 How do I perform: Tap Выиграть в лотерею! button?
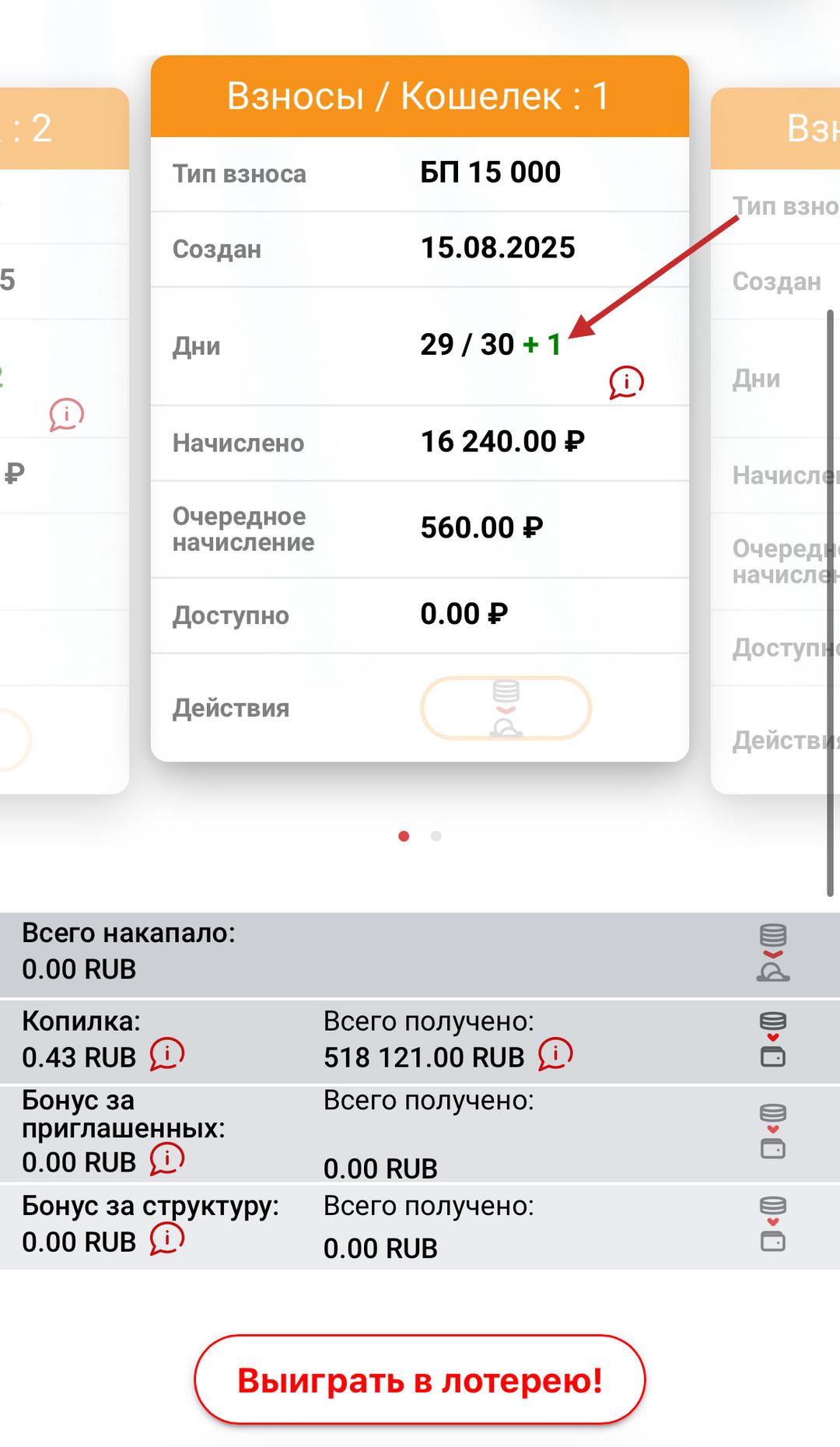[420, 1381]
